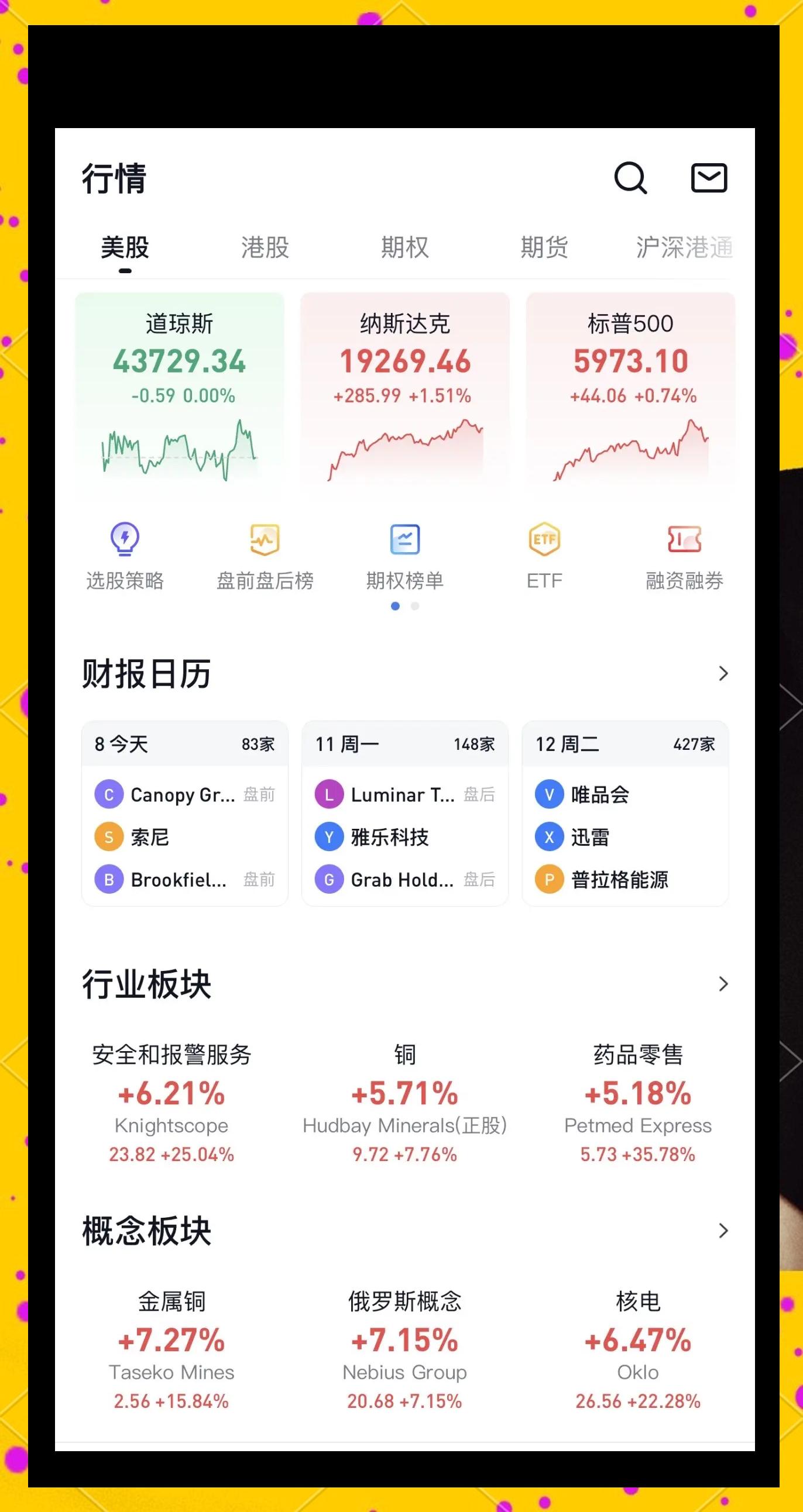Select the second carousel dot indicator
Screen dimensions: 803x1512
(x=417, y=606)
